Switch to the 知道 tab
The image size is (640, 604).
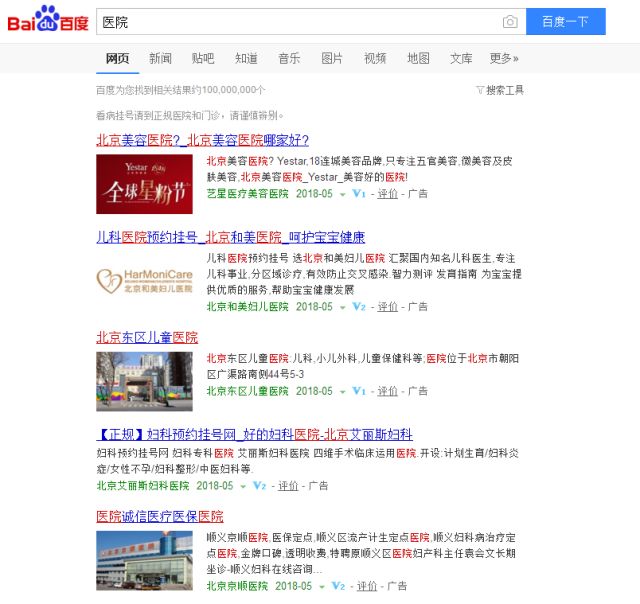(x=246, y=58)
